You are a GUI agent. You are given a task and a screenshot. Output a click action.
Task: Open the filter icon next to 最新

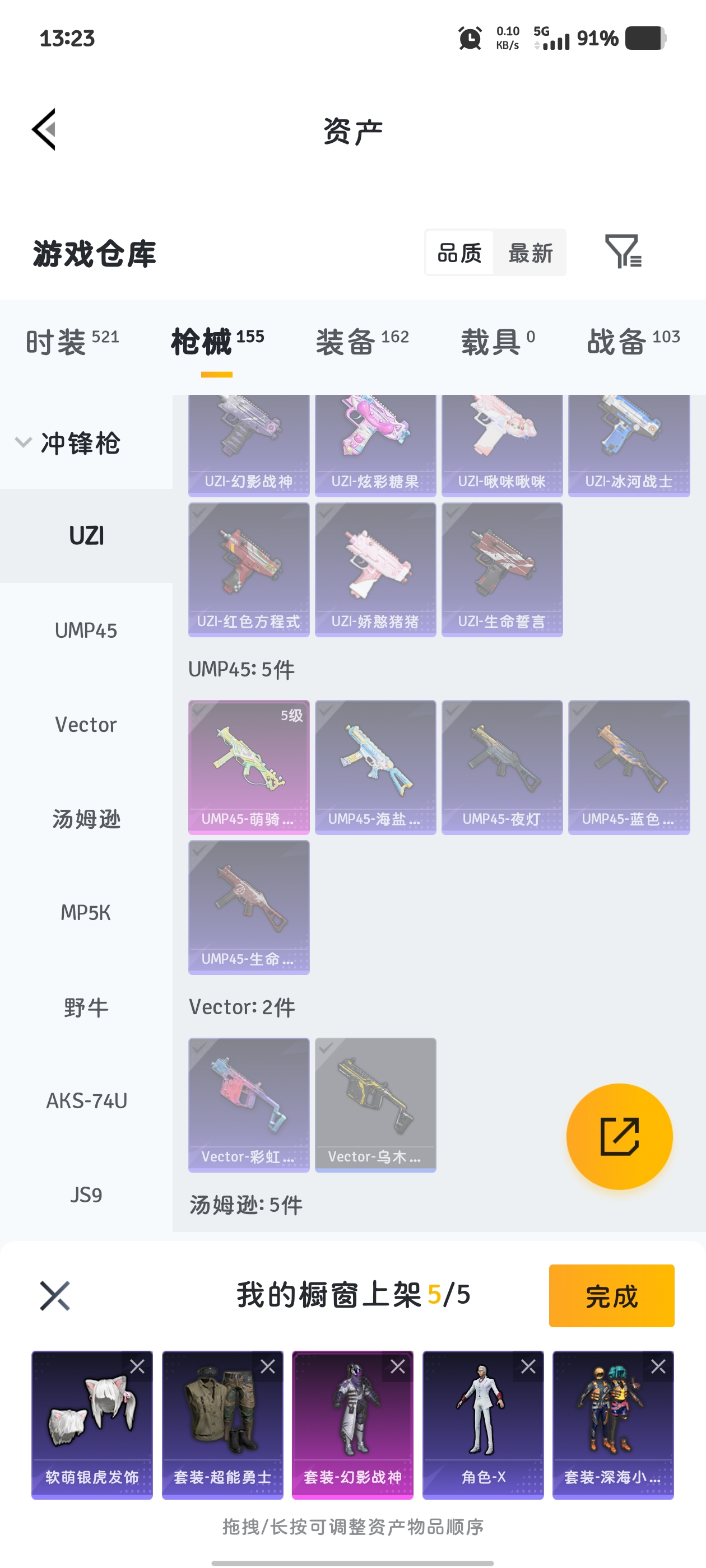click(x=623, y=251)
